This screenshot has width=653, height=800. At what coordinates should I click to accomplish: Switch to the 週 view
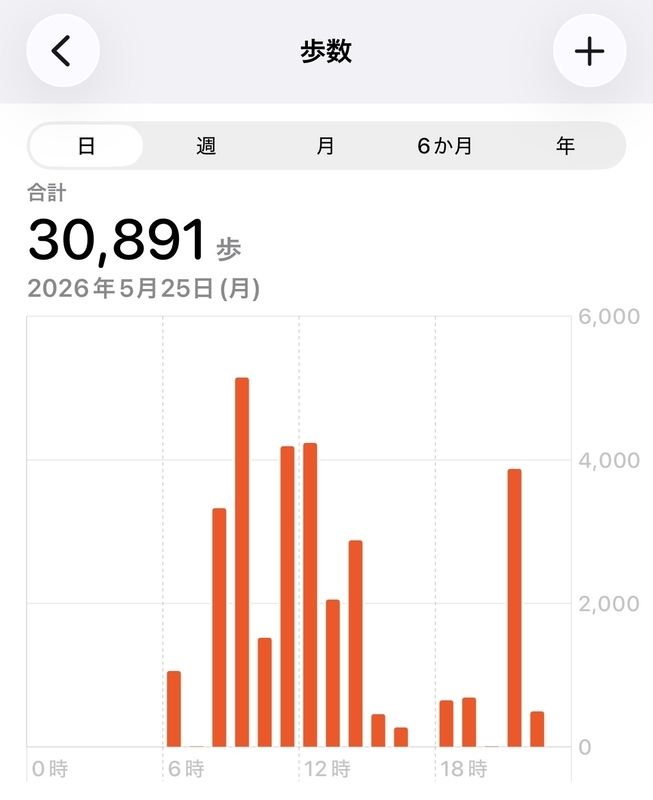pyautogui.click(x=206, y=146)
